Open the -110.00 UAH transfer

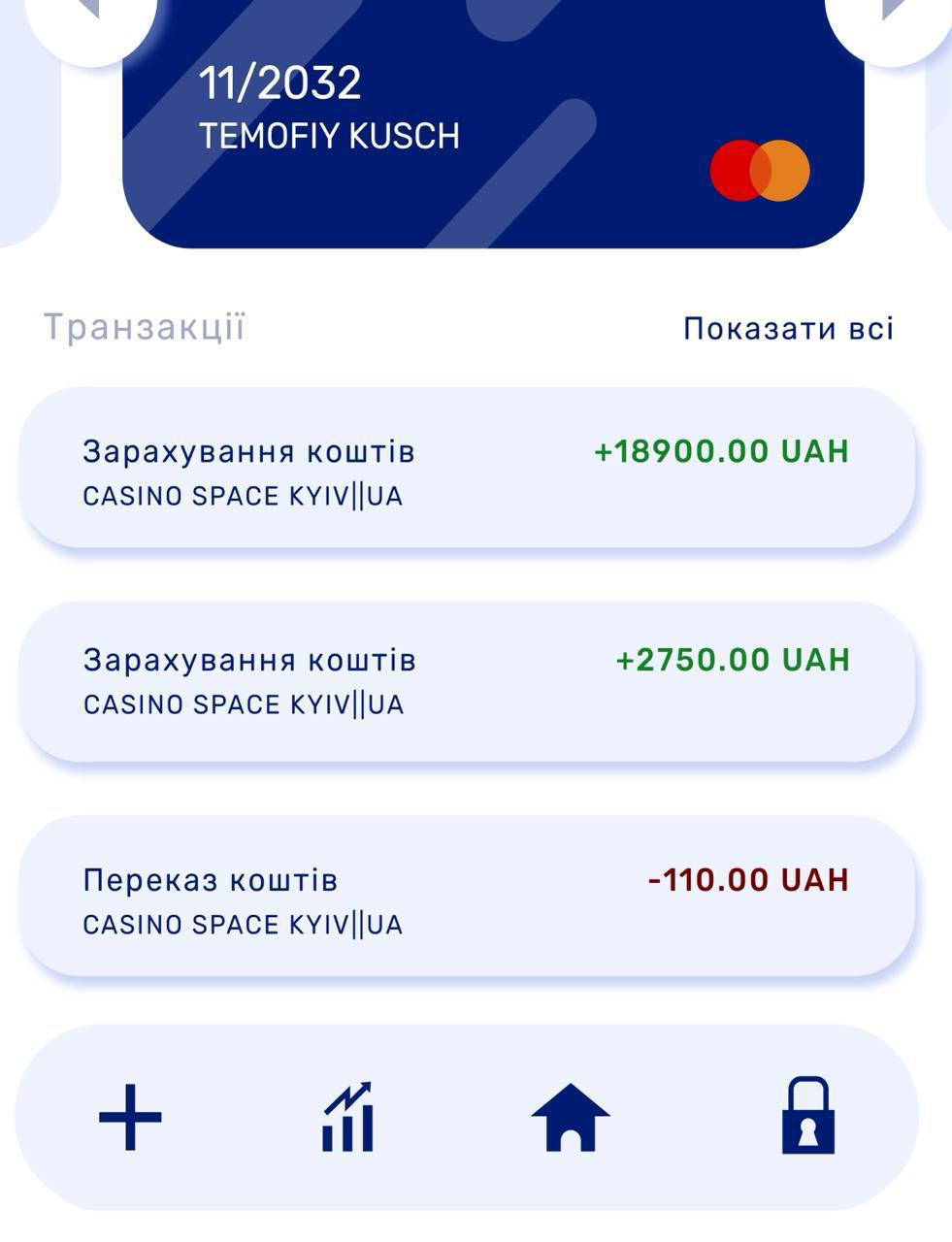click(x=467, y=898)
